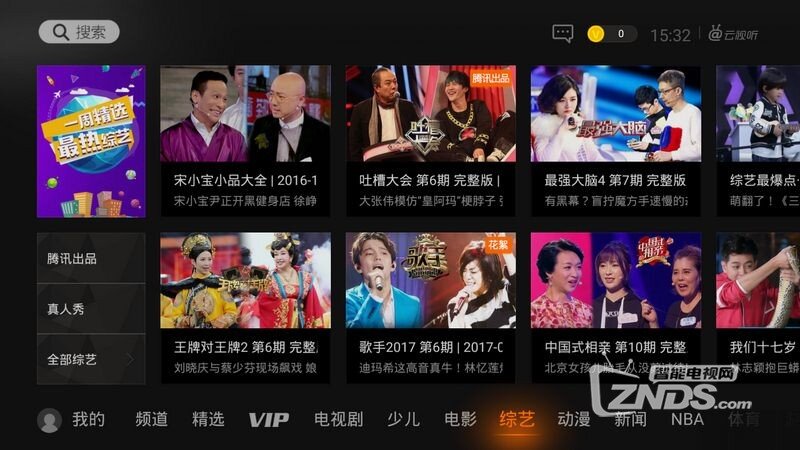Open the 搜索 search box
The width and height of the screenshot is (800, 450).
pos(79,32)
